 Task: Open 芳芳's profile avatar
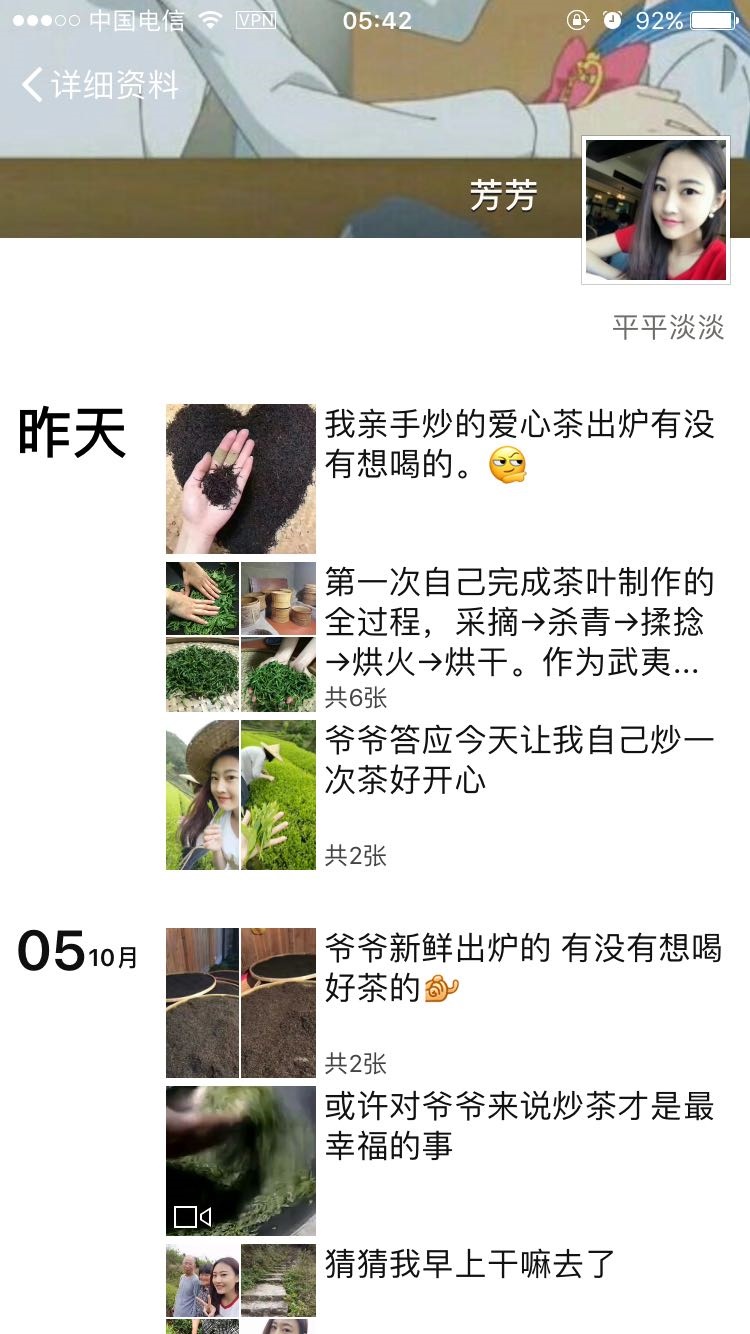(x=656, y=210)
